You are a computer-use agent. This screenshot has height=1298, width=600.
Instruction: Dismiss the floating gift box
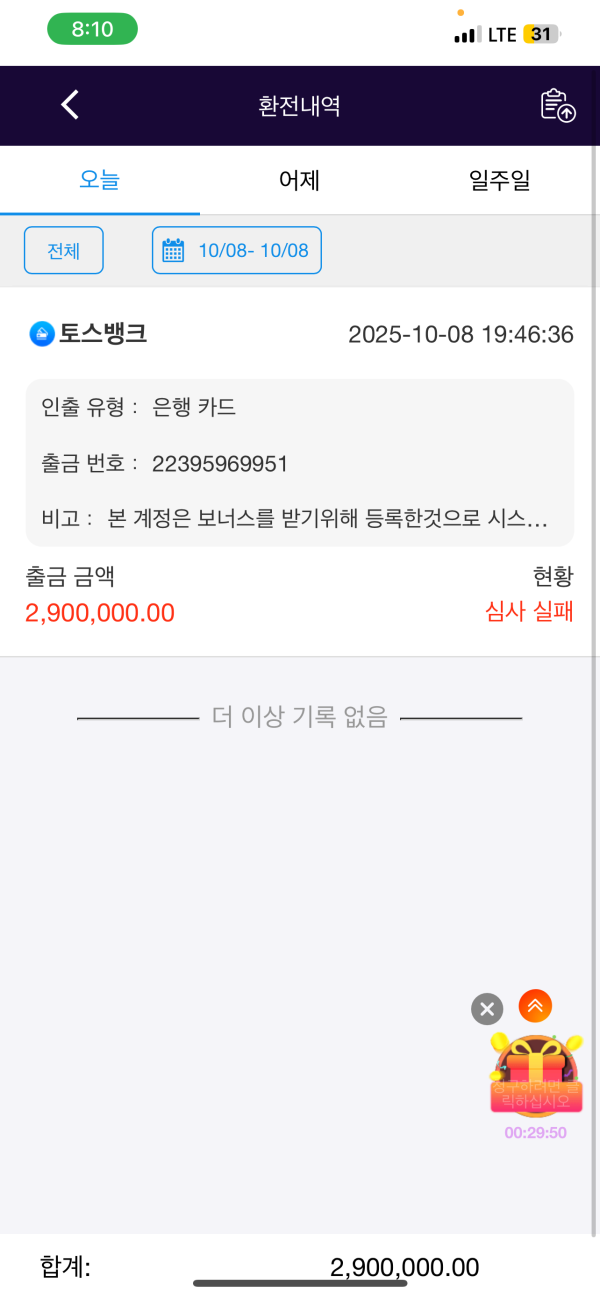point(486,1008)
